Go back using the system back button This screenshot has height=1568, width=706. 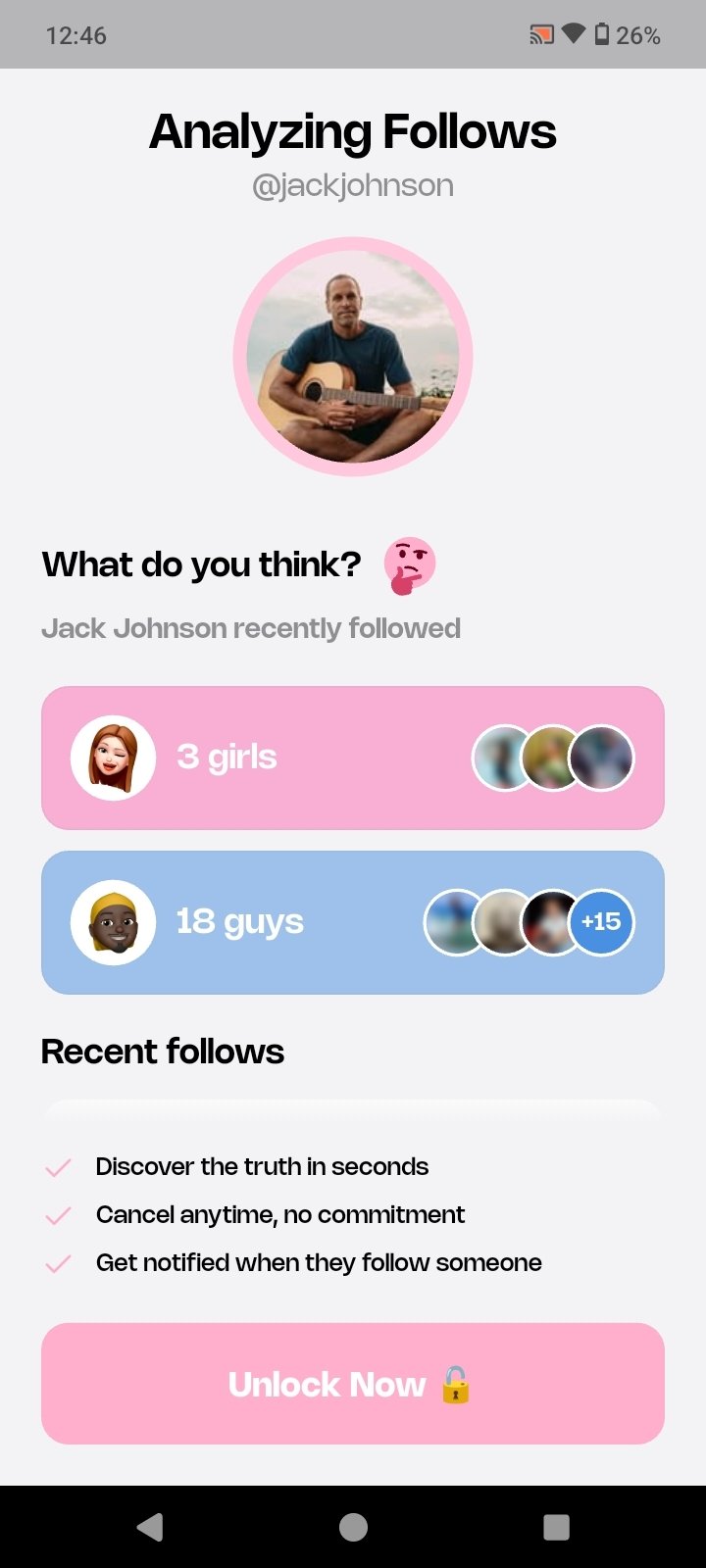click(x=150, y=1527)
